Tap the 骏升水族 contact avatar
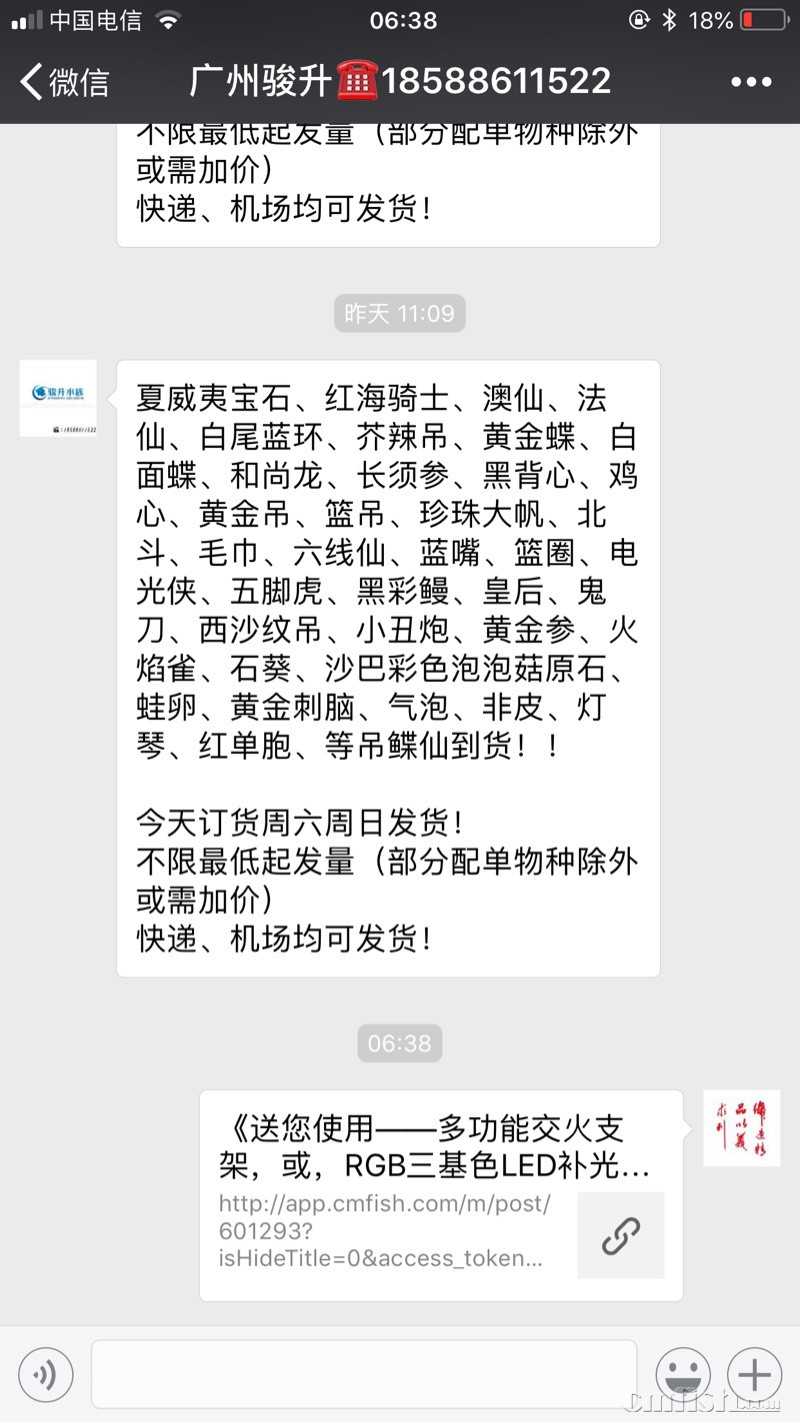Screen dimensions: 800x1423 [x=57, y=397]
